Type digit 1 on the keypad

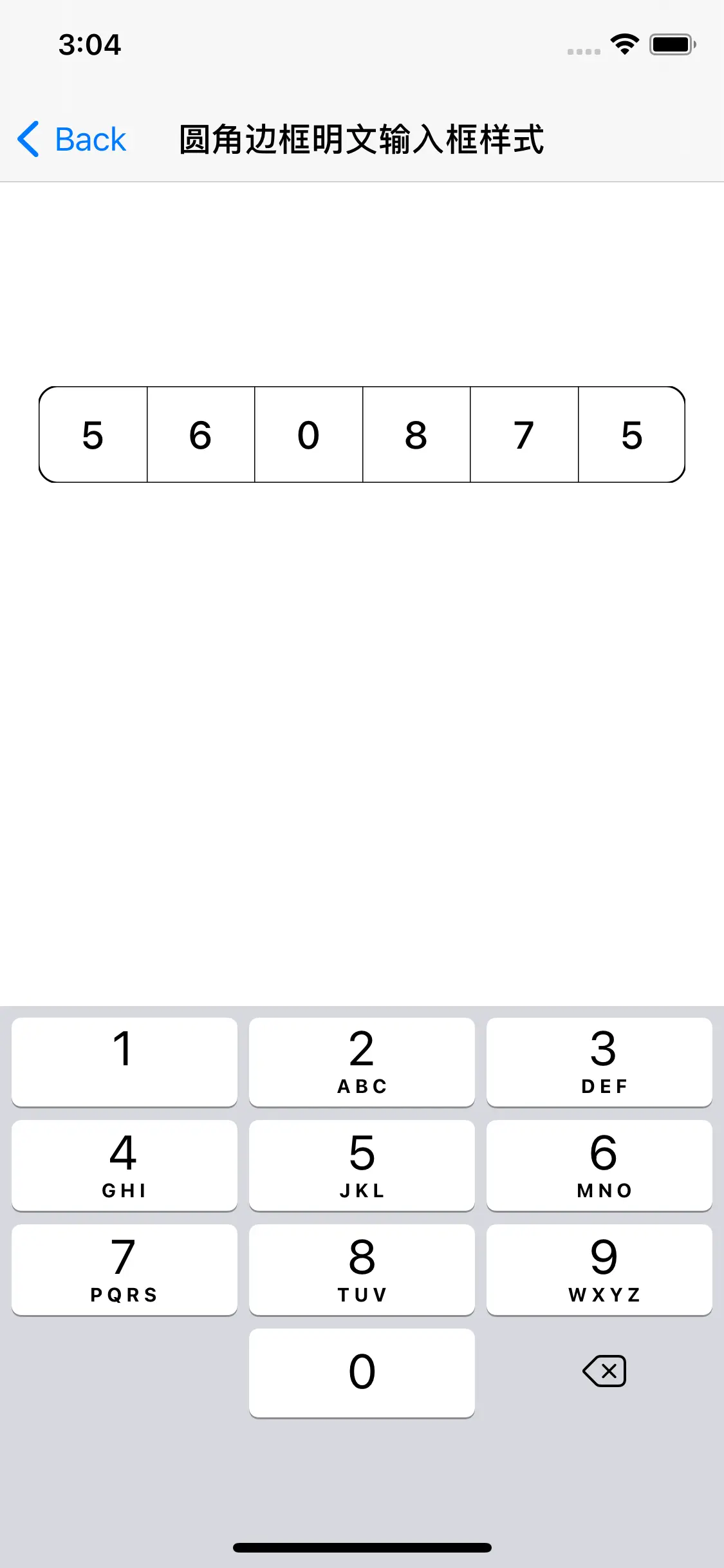tap(124, 1062)
